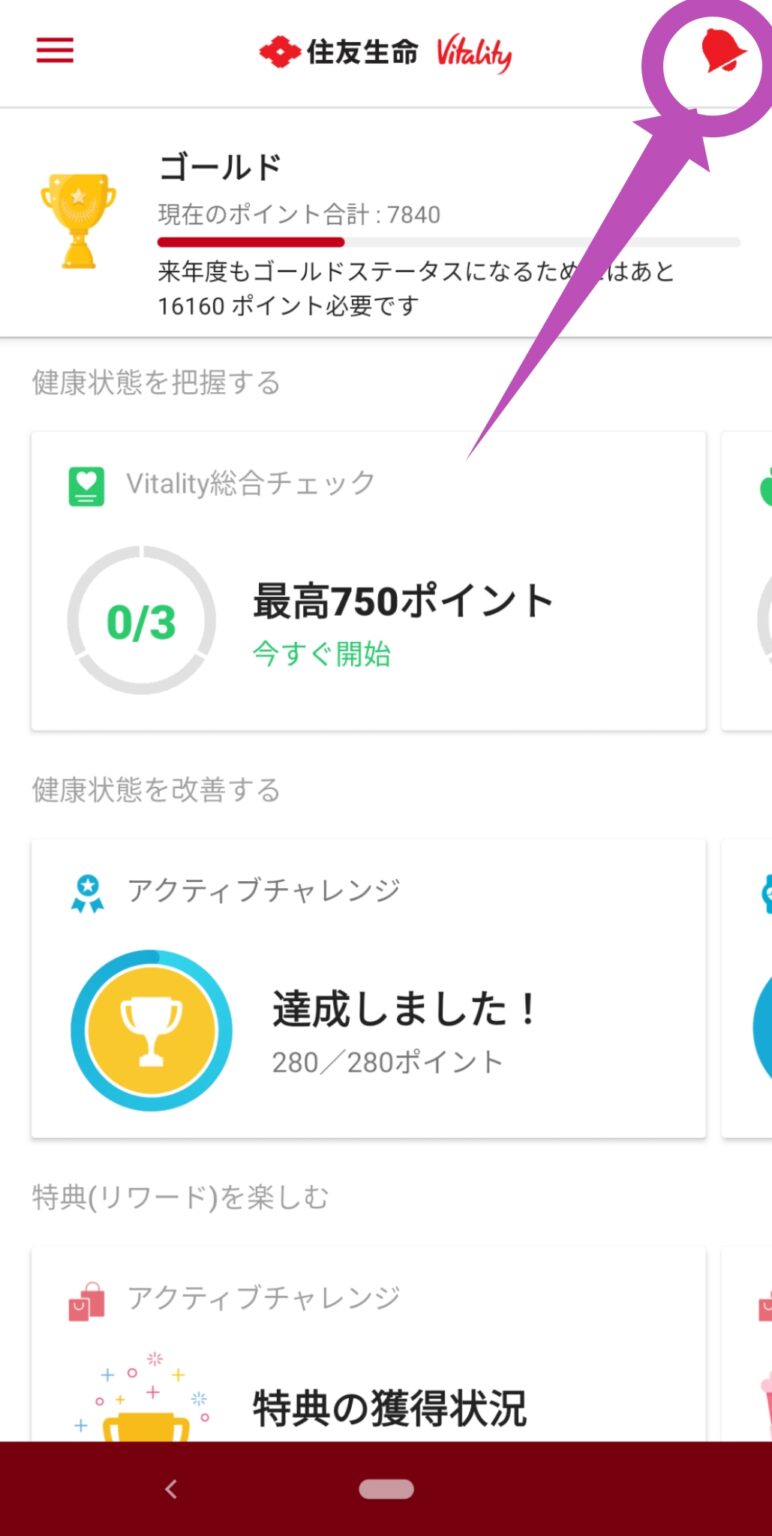Tap the yellow trophy achievement icon
The height and width of the screenshot is (1536, 772).
pos(150,1028)
